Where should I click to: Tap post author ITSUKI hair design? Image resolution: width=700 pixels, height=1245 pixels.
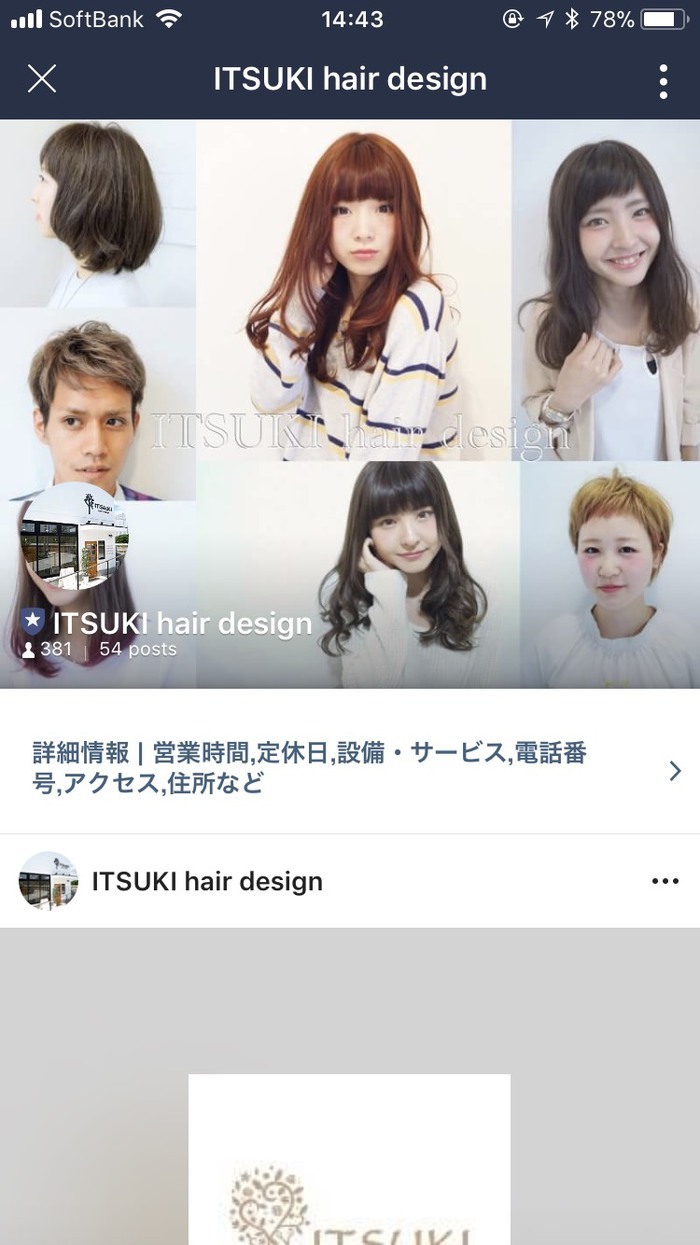[207, 881]
